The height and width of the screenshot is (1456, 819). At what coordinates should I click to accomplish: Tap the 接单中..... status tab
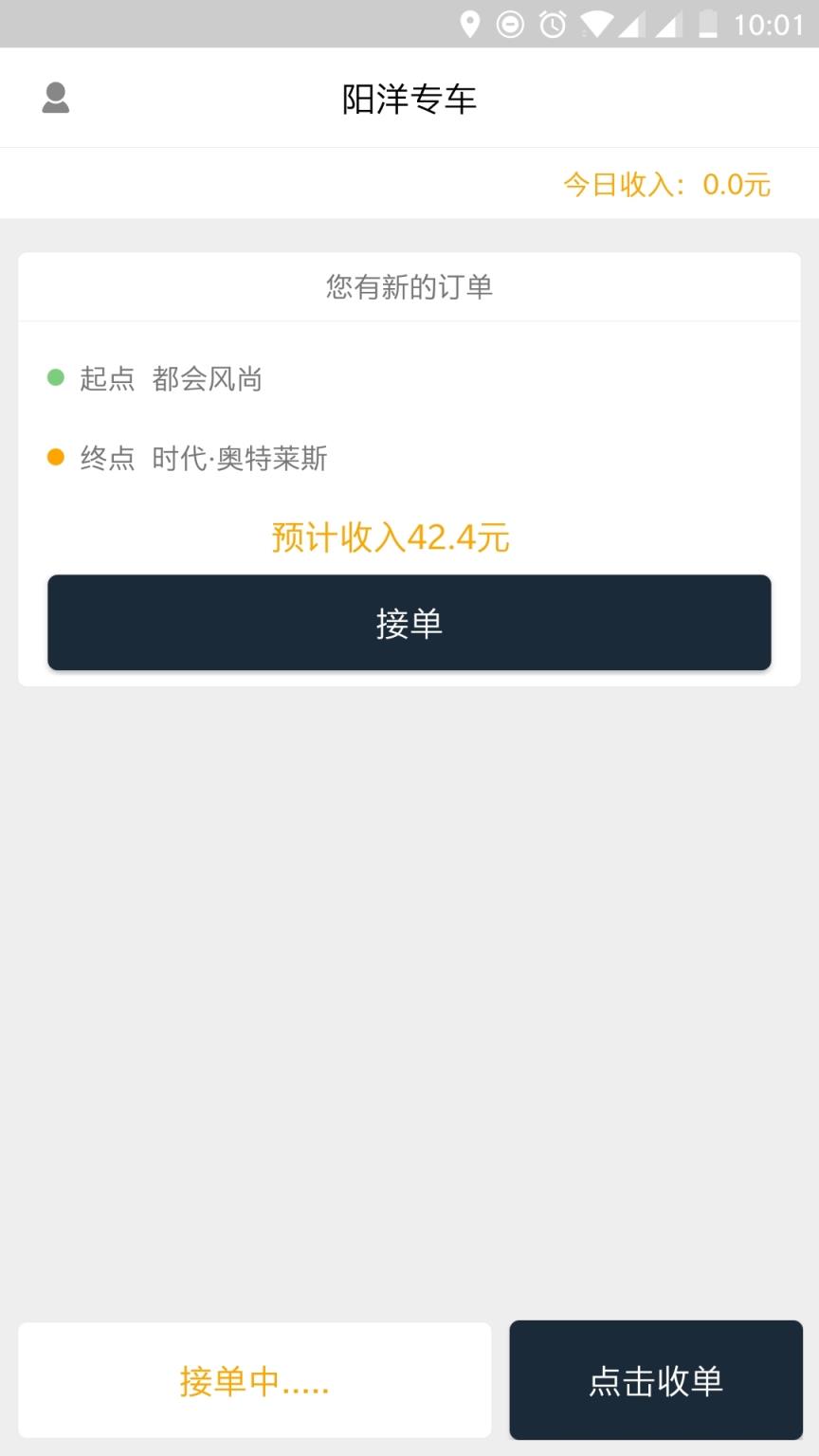point(254,1381)
